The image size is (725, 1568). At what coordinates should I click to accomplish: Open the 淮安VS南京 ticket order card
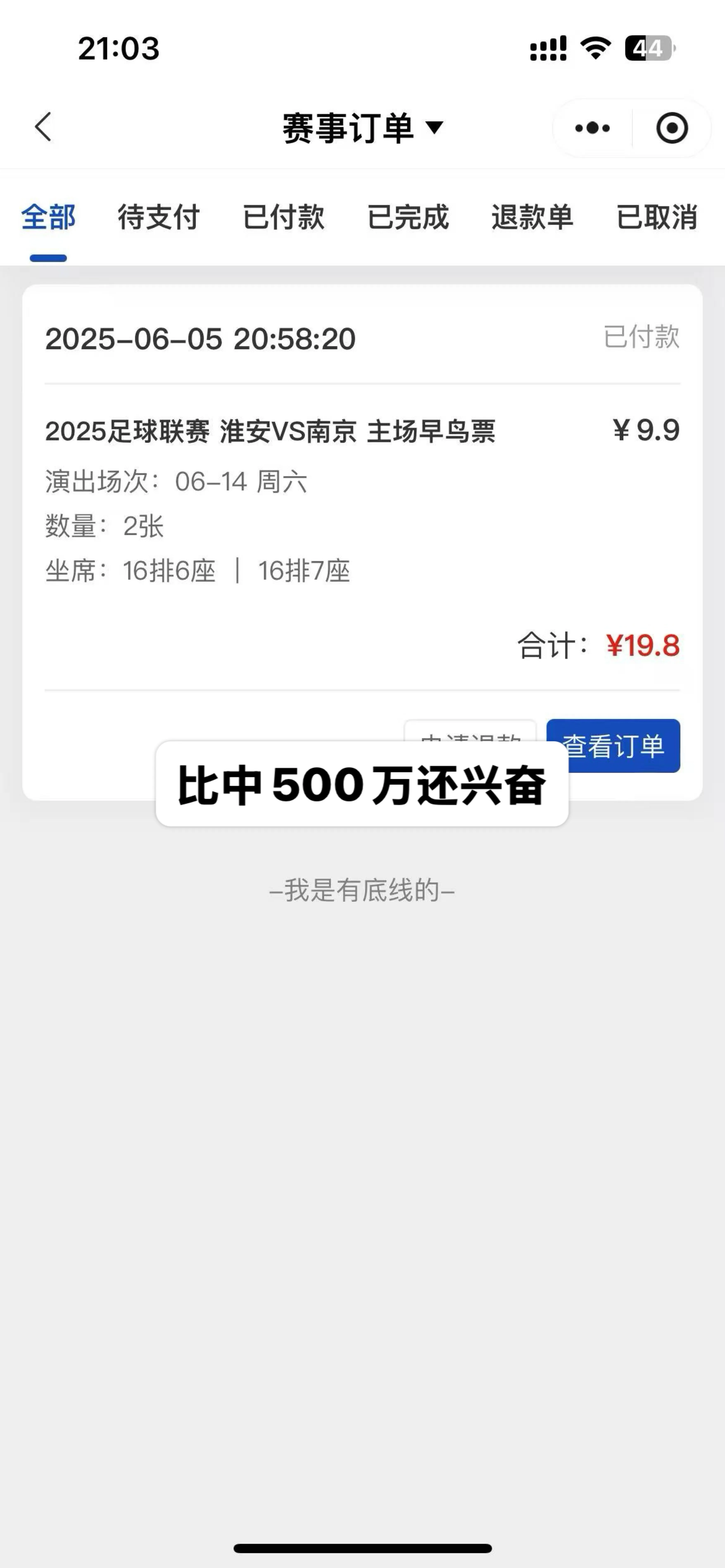click(x=362, y=542)
